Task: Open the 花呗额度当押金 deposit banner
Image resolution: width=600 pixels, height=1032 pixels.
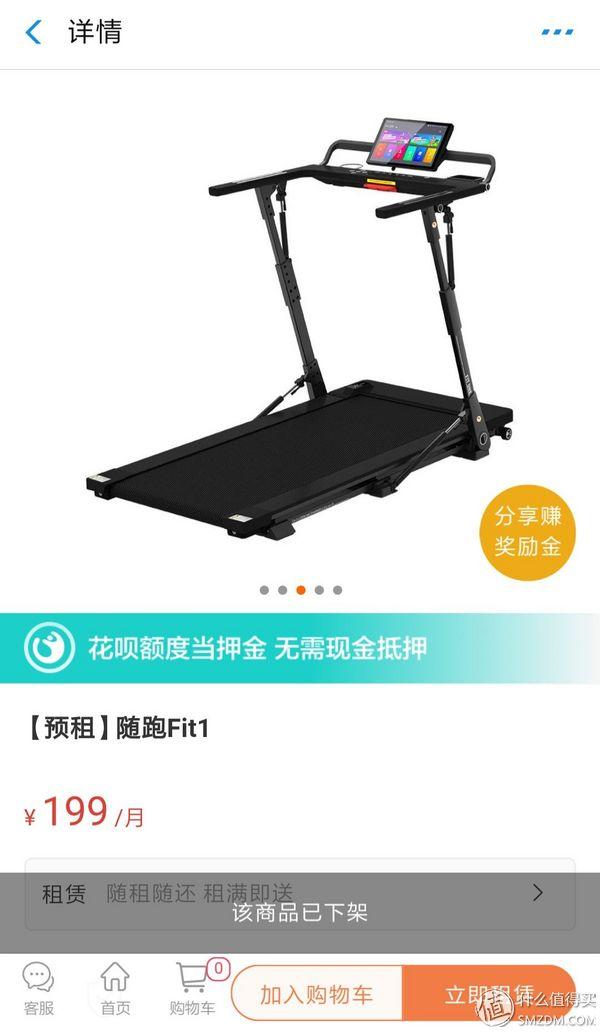Action: (x=300, y=648)
